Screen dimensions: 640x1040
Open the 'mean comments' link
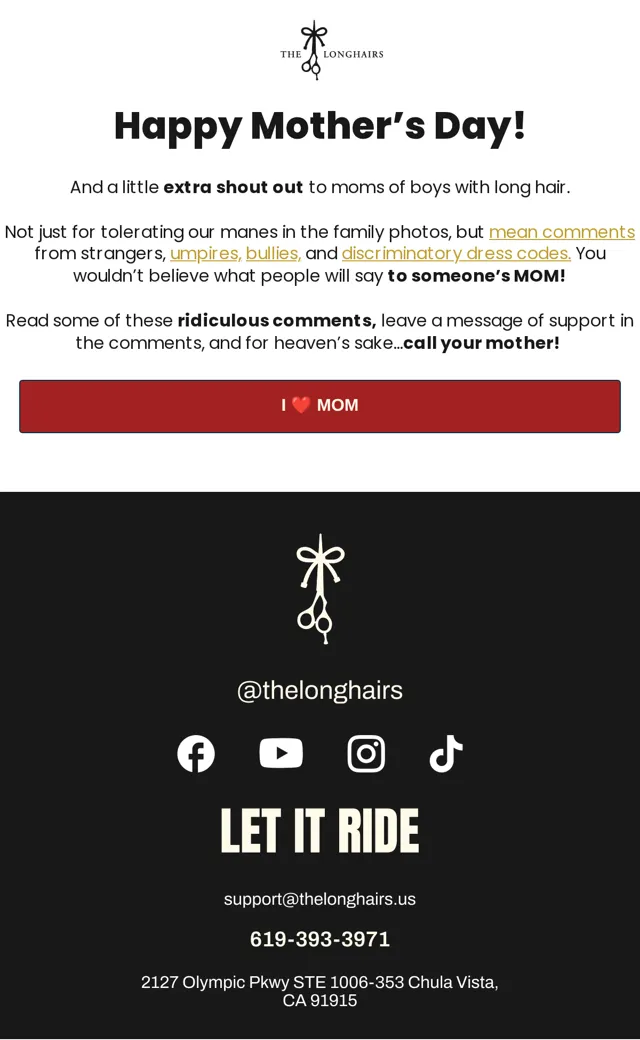click(x=562, y=232)
